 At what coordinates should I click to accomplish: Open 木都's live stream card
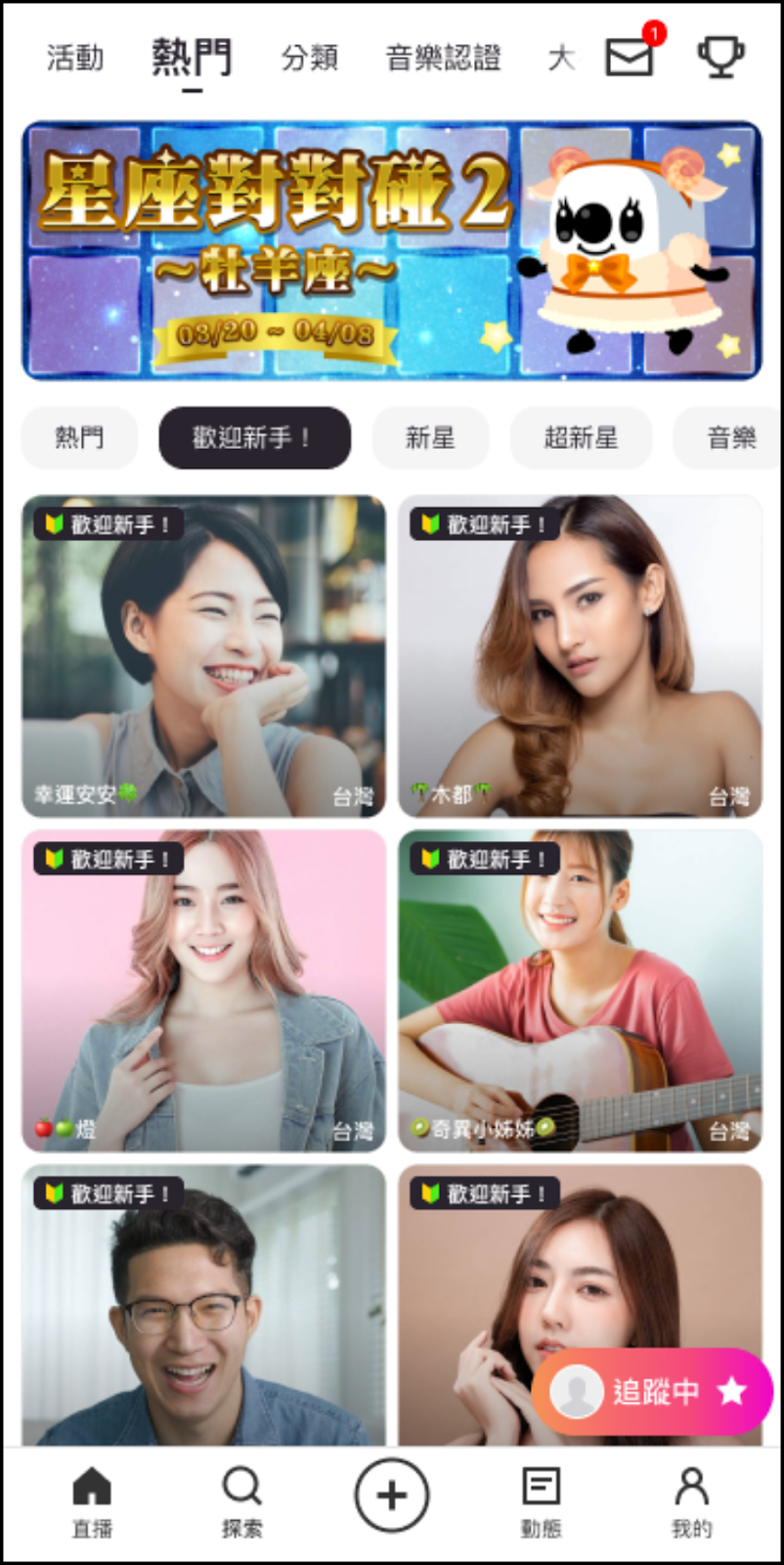click(x=580, y=655)
